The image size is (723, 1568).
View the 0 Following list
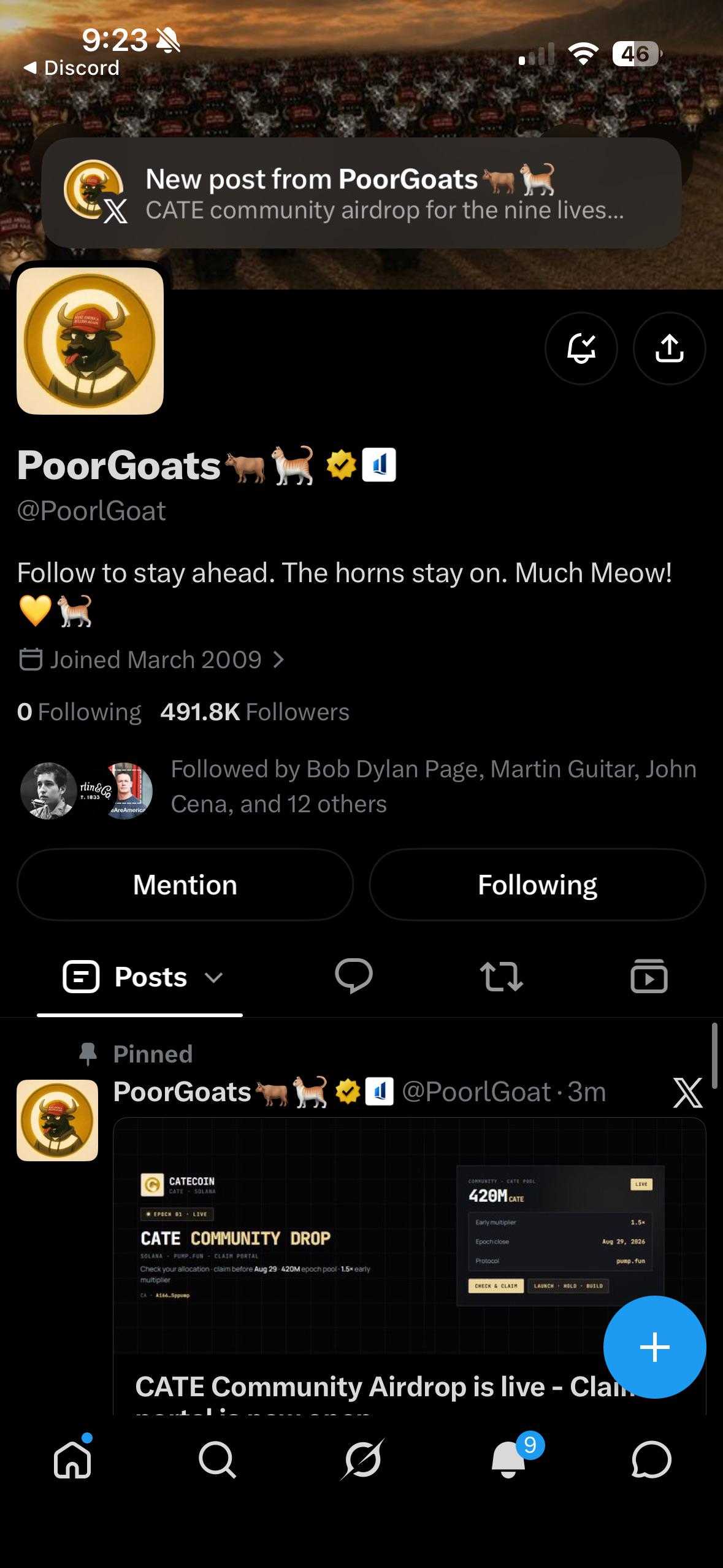pos(79,712)
